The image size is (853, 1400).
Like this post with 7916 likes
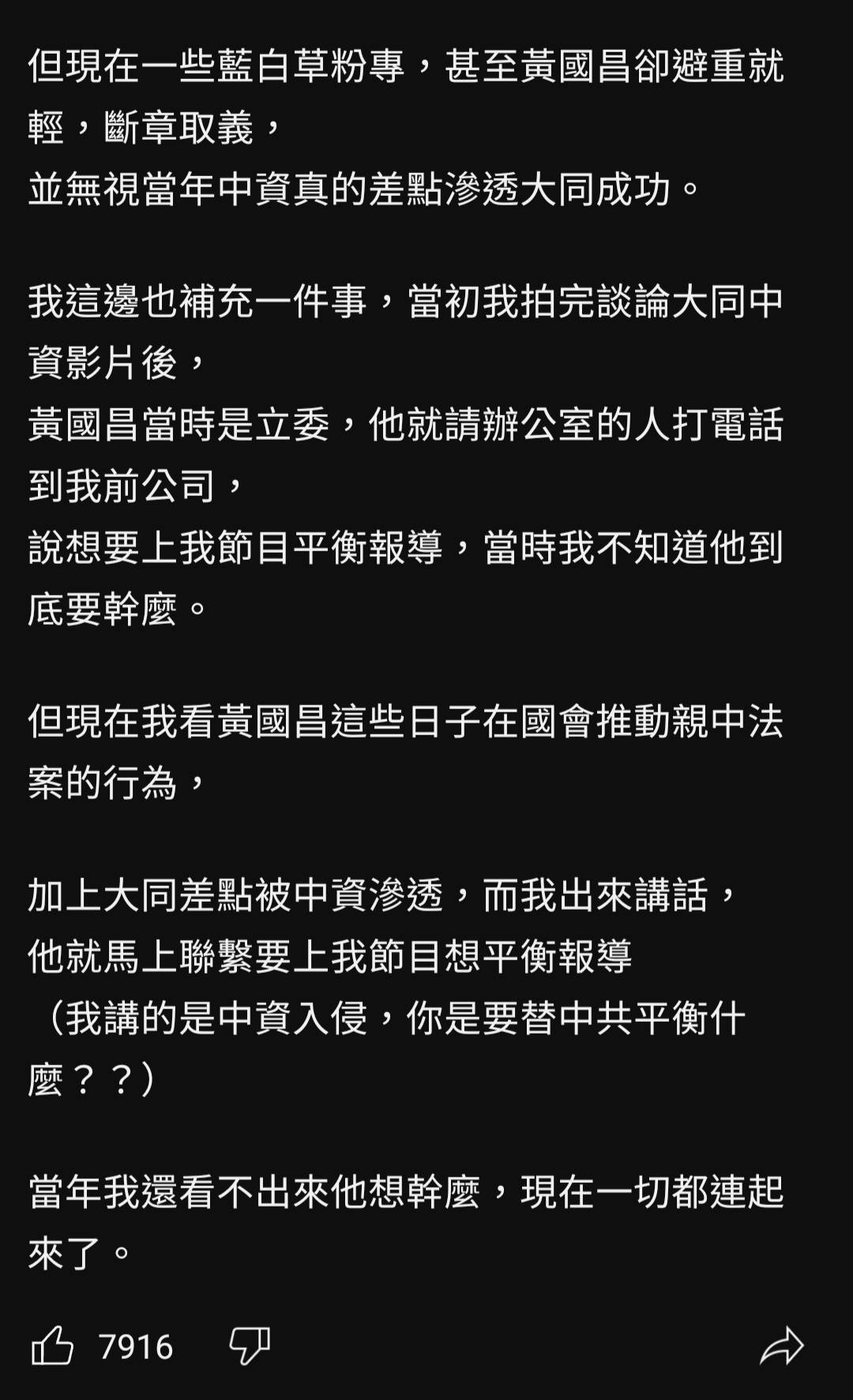coord(52,1346)
